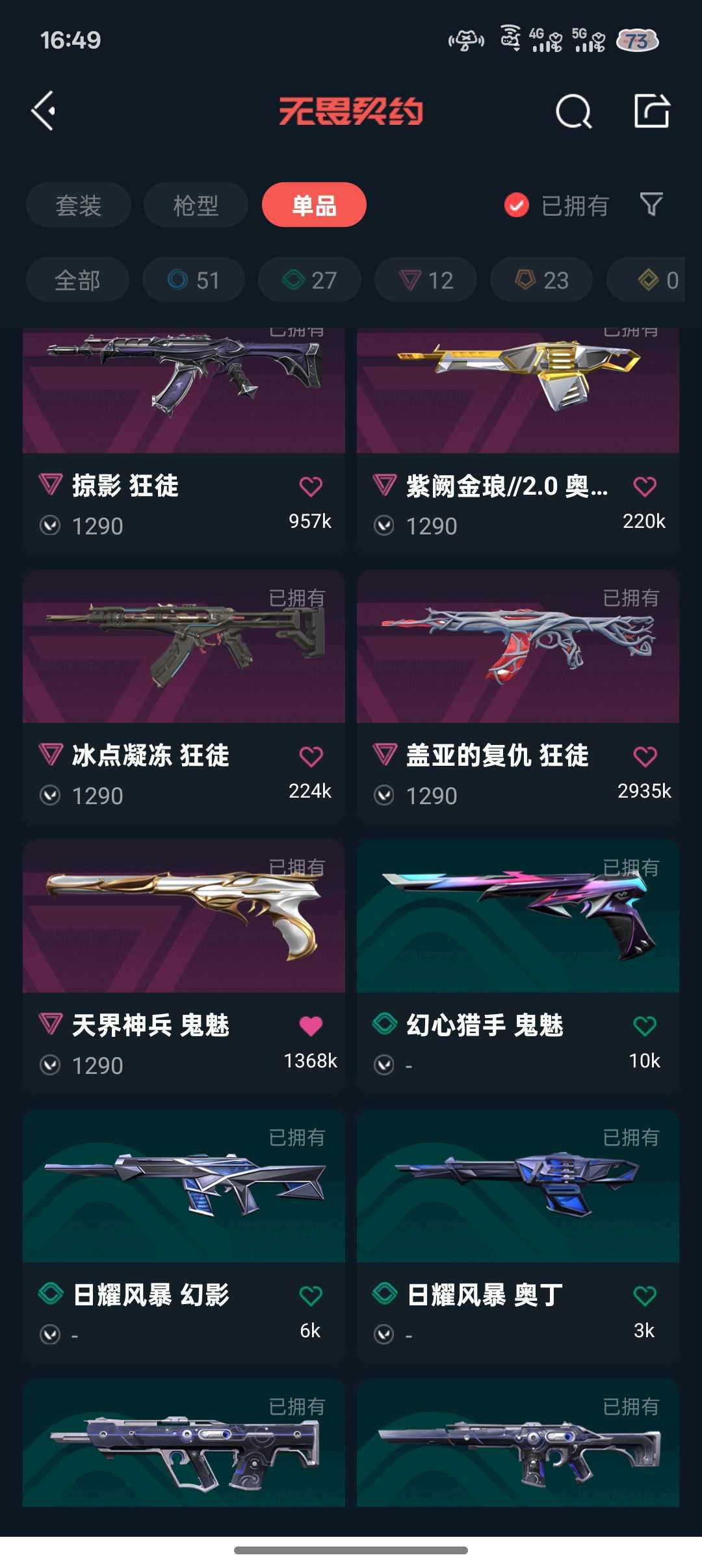The width and height of the screenshot is (702, 1568).
Task: Click the 全部 filter button
Action: click(77, 280)
